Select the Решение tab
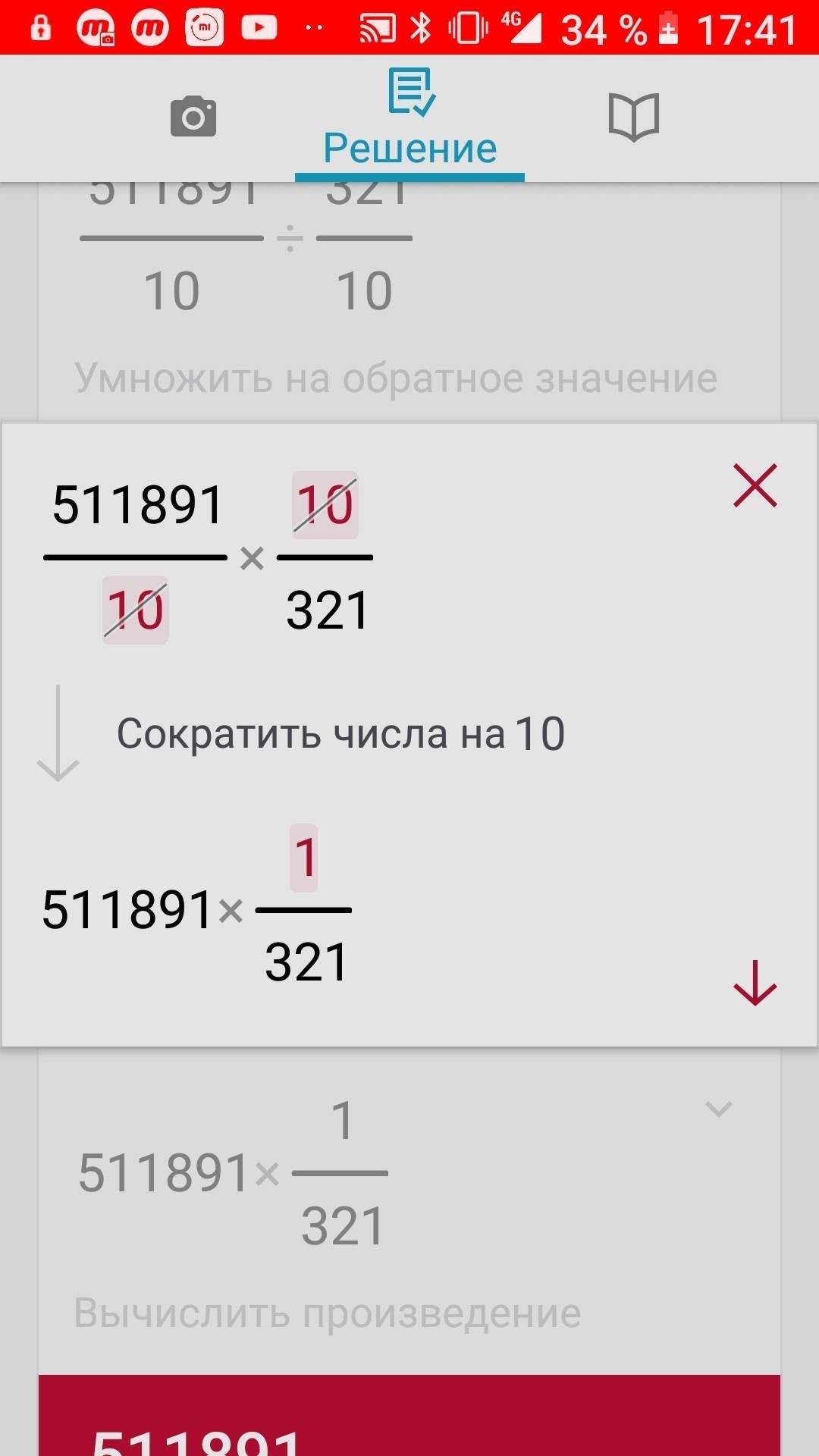Screen dimensions: 819x1456 click(409, 120)
